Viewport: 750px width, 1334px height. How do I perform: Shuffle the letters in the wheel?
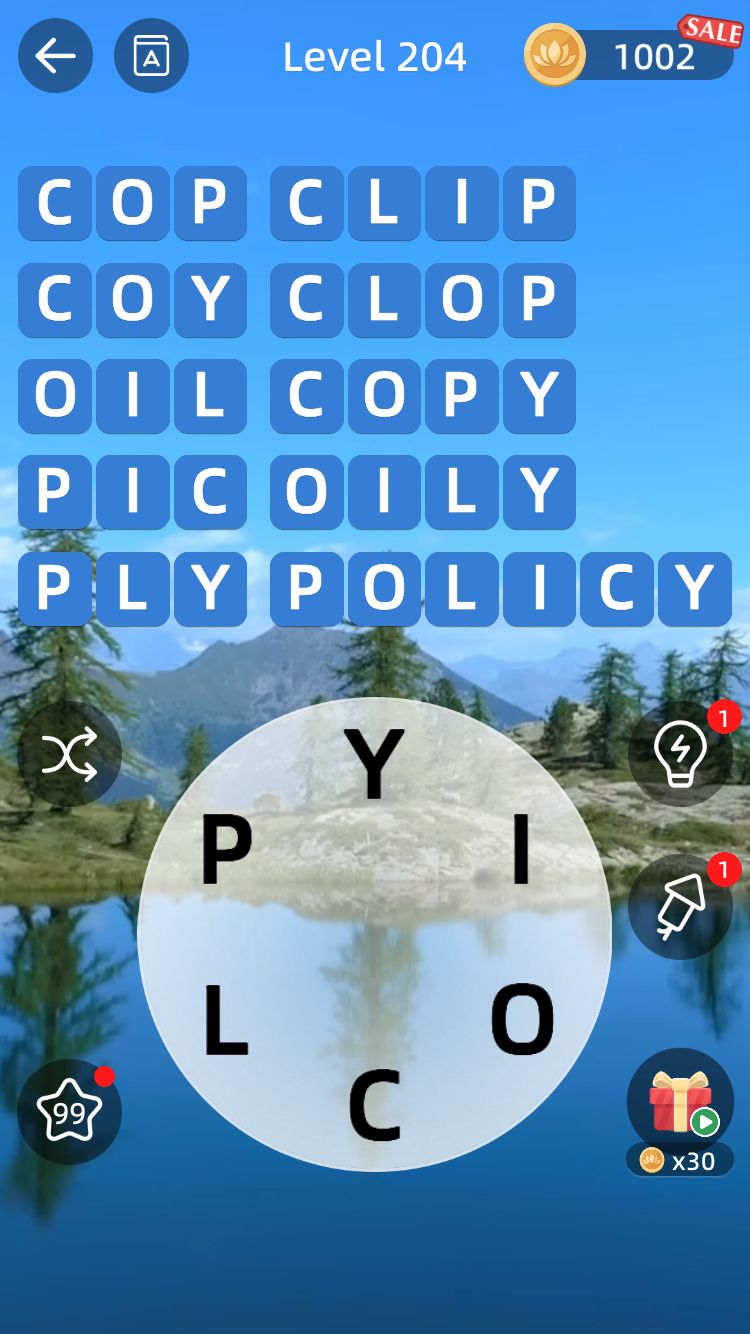tap(69, 754)
